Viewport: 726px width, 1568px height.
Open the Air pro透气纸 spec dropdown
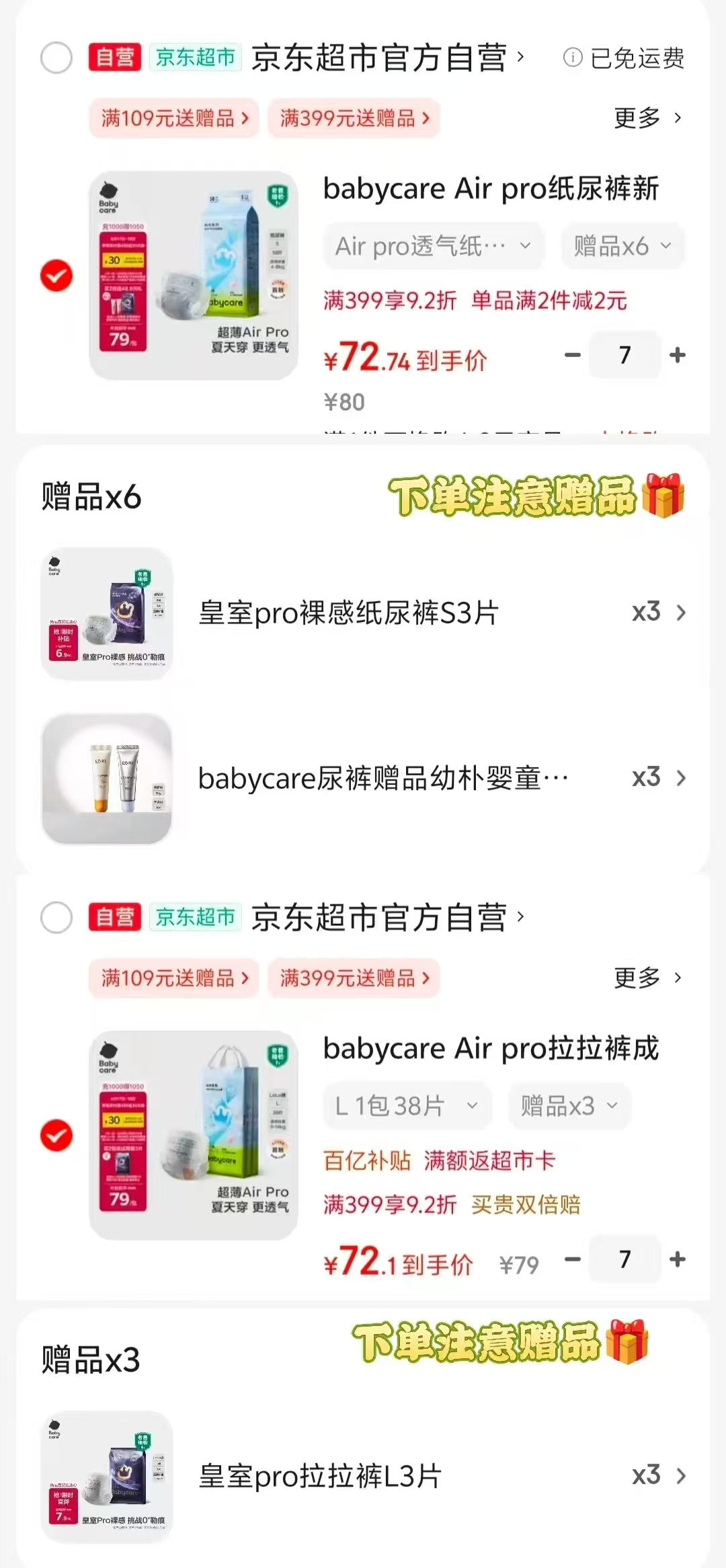coord(433,246)
